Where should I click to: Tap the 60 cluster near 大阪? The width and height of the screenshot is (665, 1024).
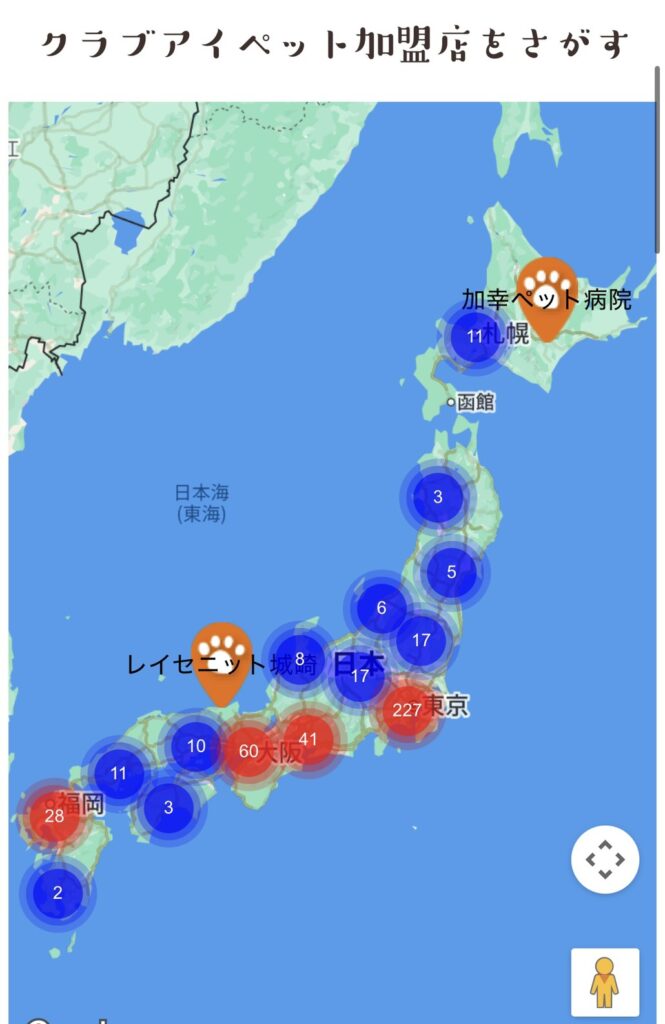[249, 749]
